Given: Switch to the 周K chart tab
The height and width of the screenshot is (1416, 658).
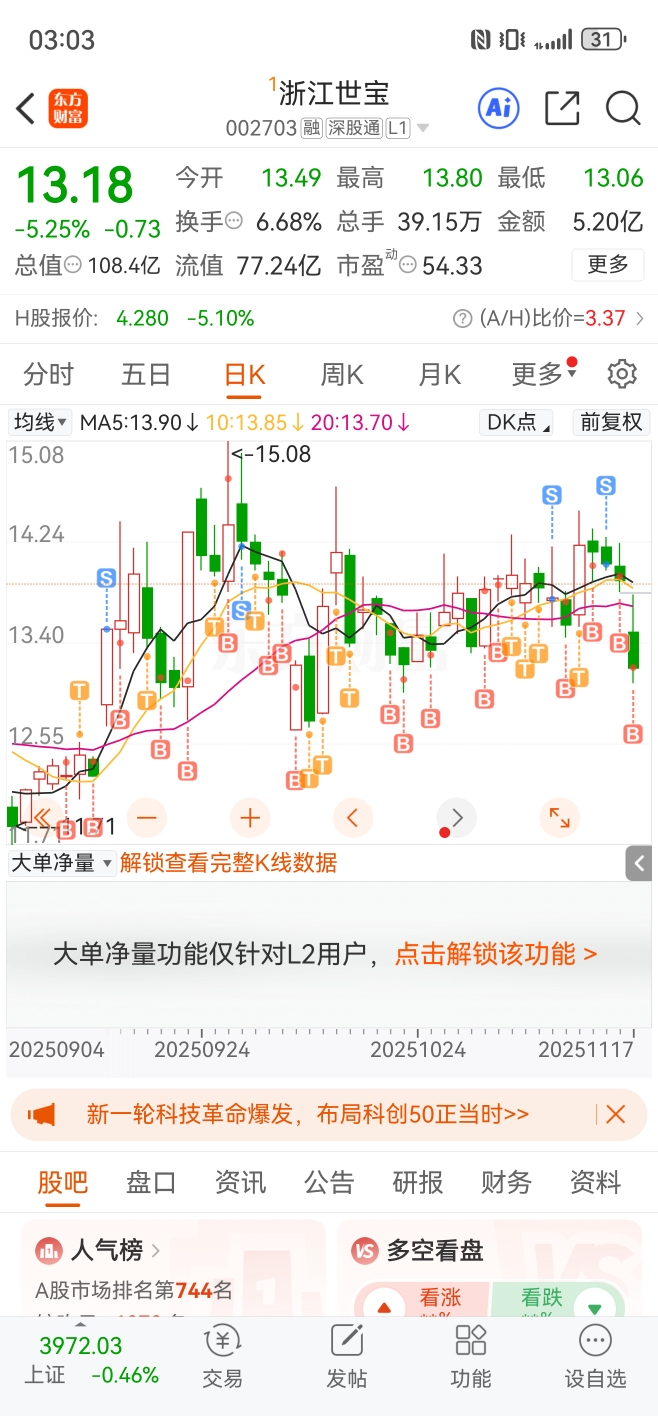Looking at the screenshot, I should [x=341, y=375].
